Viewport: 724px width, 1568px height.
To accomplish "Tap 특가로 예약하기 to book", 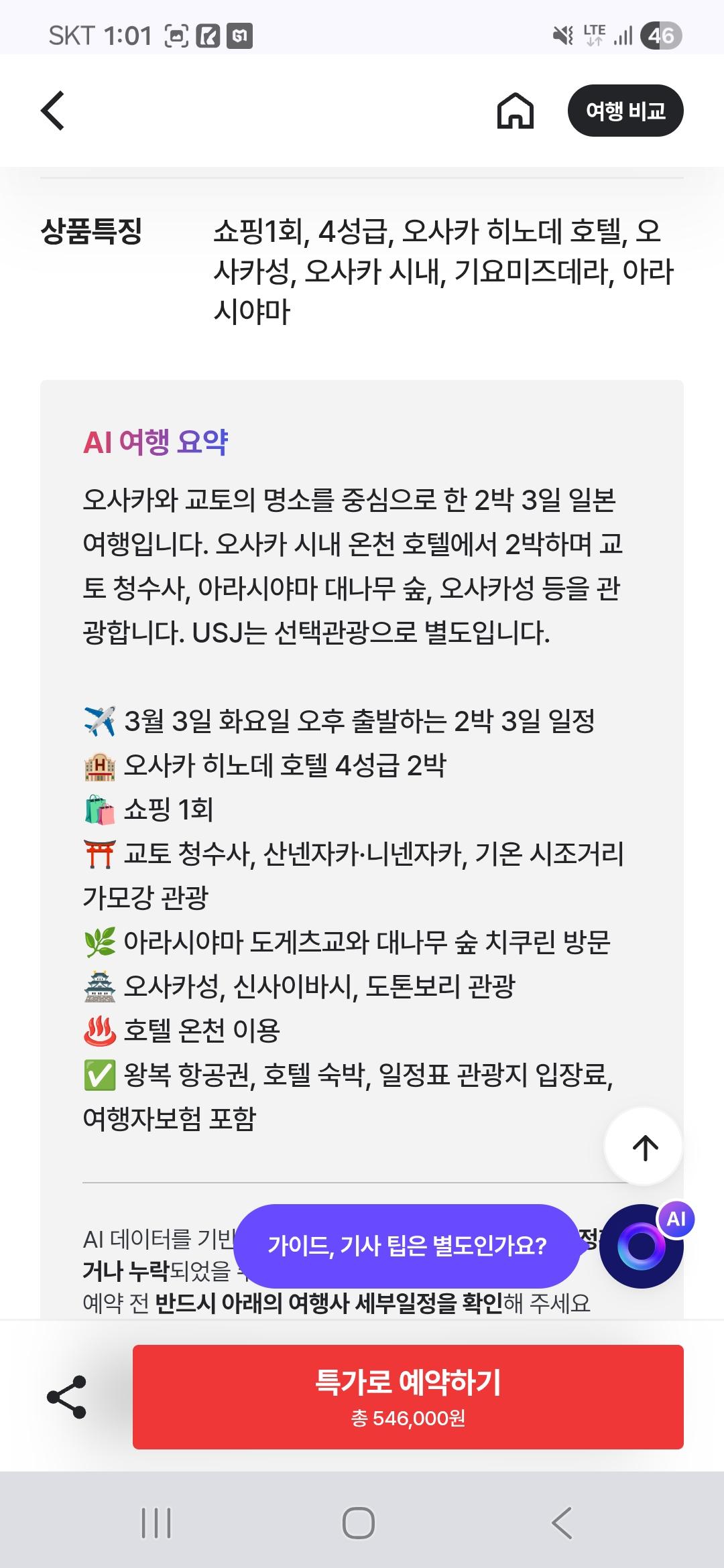I will click(408, 1397).
